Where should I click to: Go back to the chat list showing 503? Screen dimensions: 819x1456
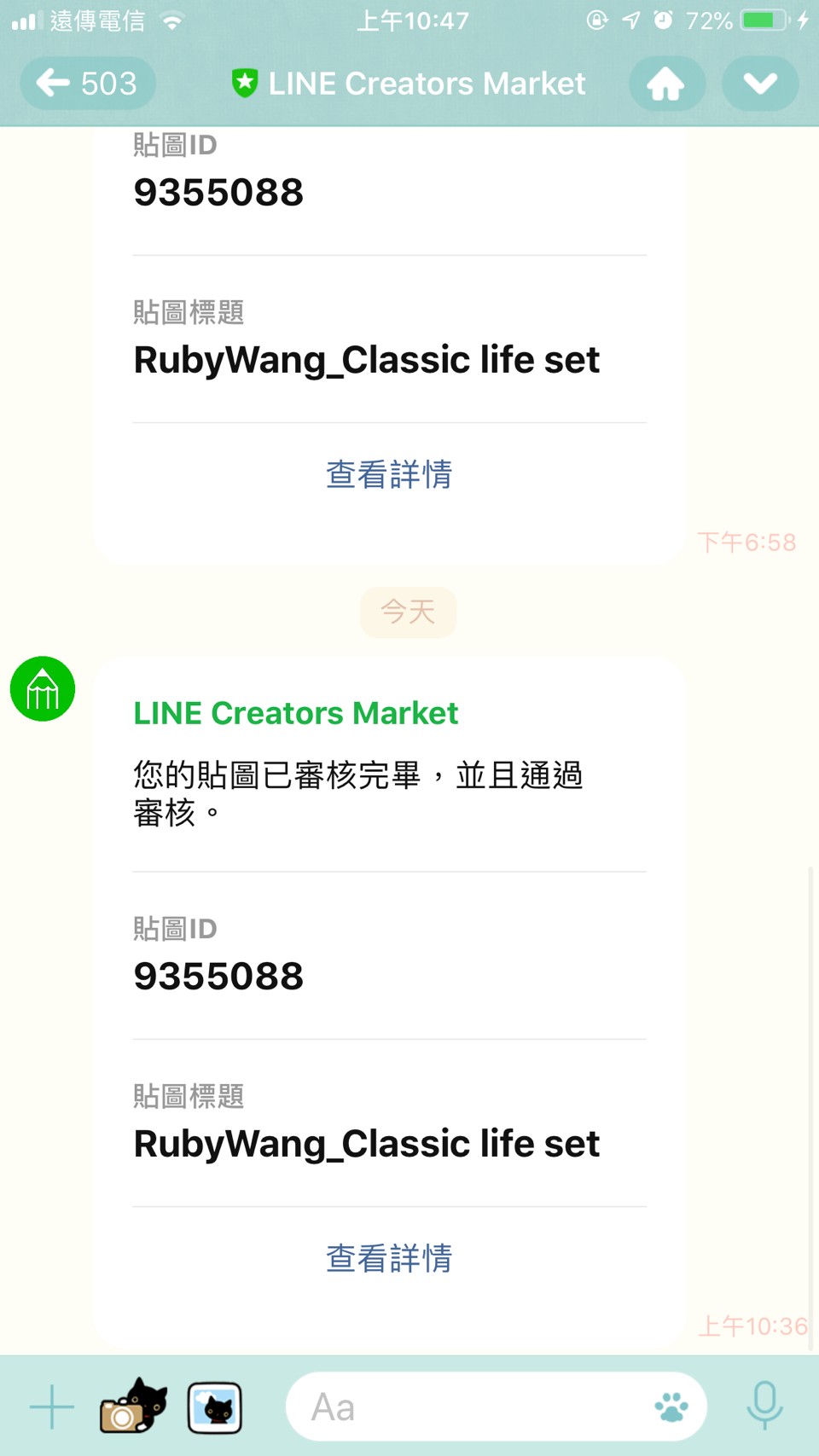87,84
